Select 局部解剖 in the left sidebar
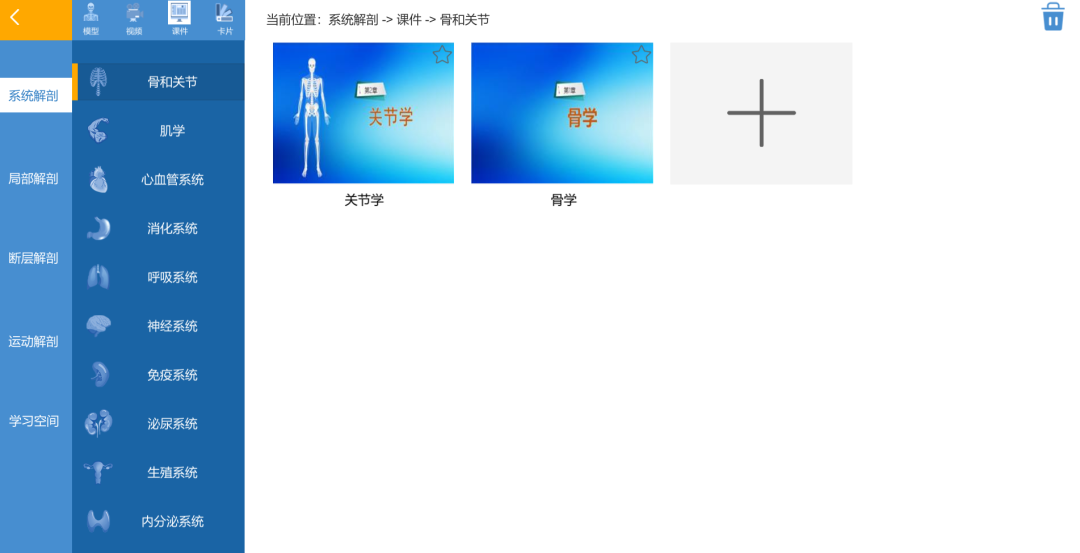1080x553 pixels. 34,179
